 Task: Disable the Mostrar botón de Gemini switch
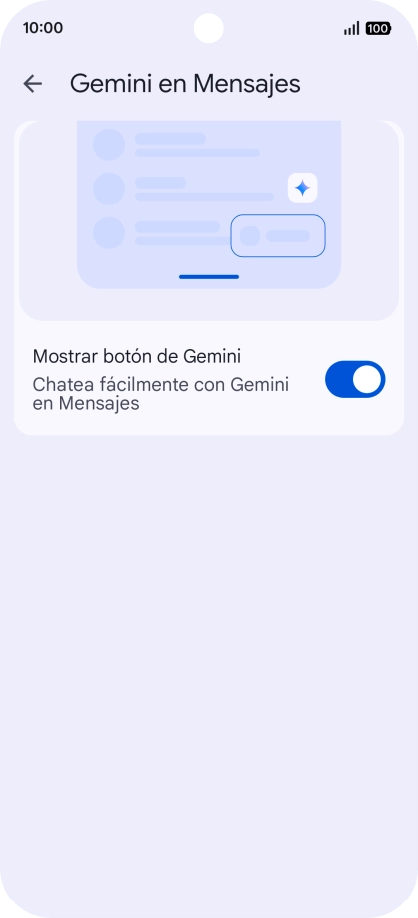pyautogui.click(x=355, y=379)
